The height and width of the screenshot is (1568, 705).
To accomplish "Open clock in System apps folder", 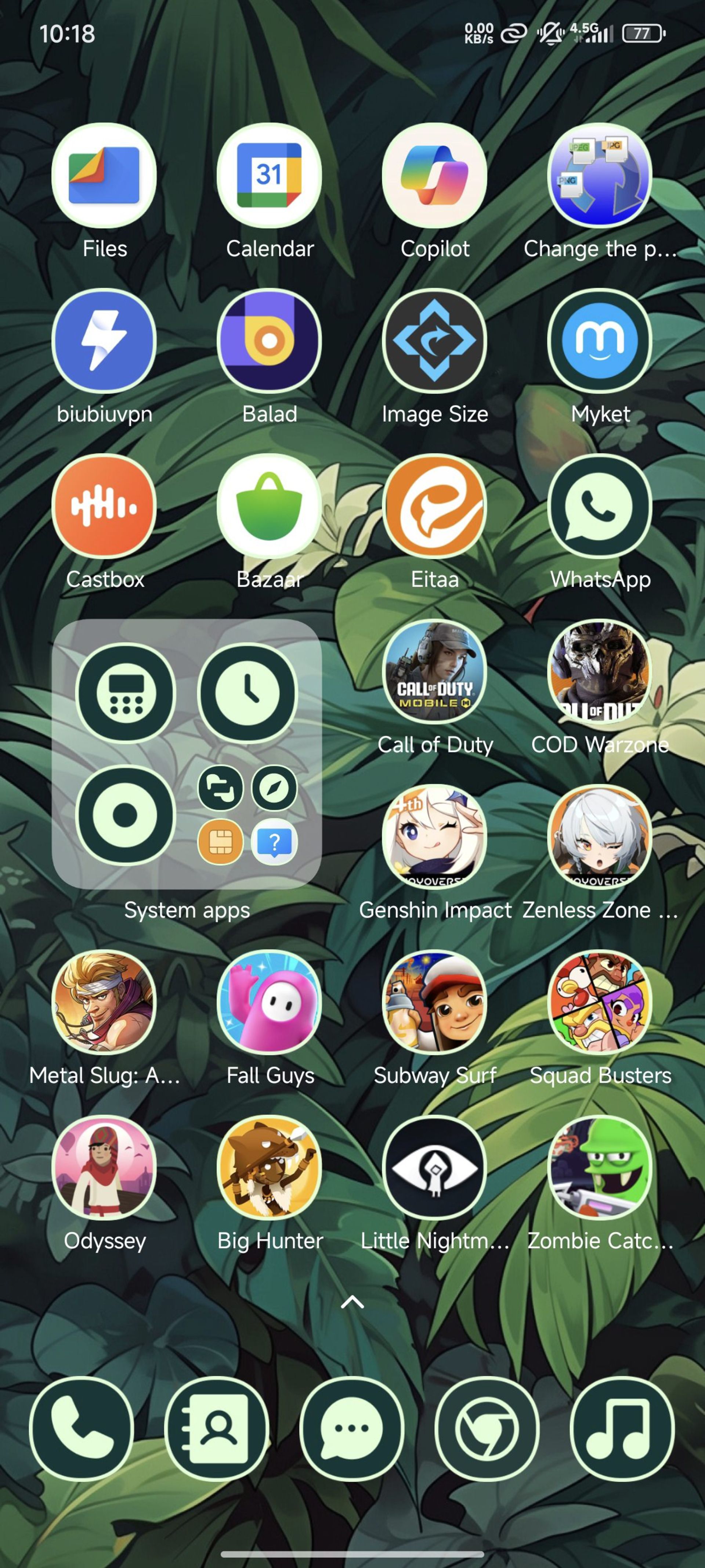I will [247, 693].
